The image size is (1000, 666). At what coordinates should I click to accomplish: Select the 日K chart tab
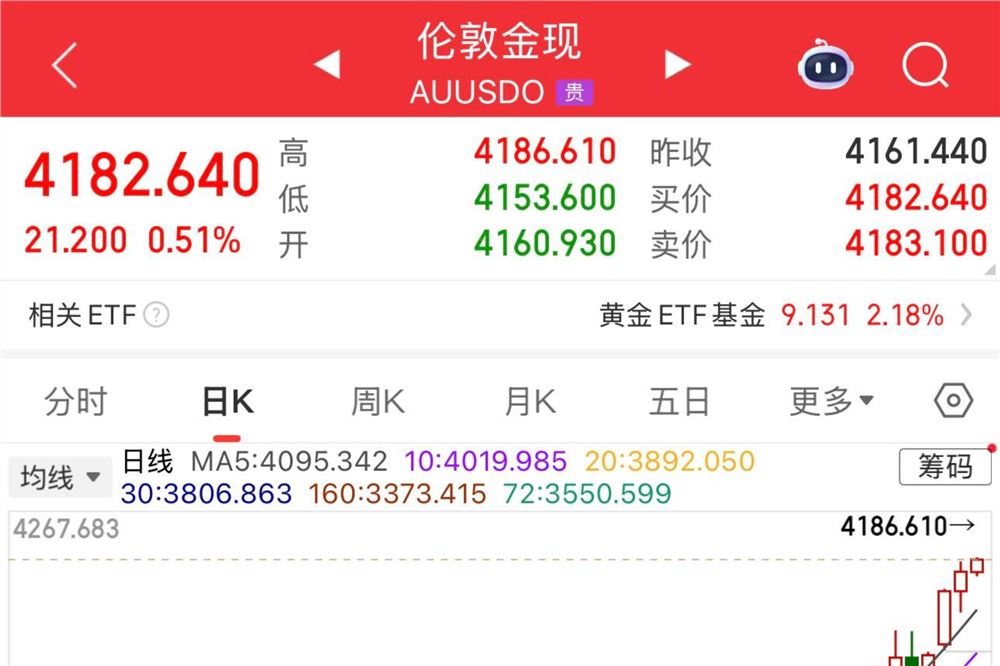click(x=227, y=402)
